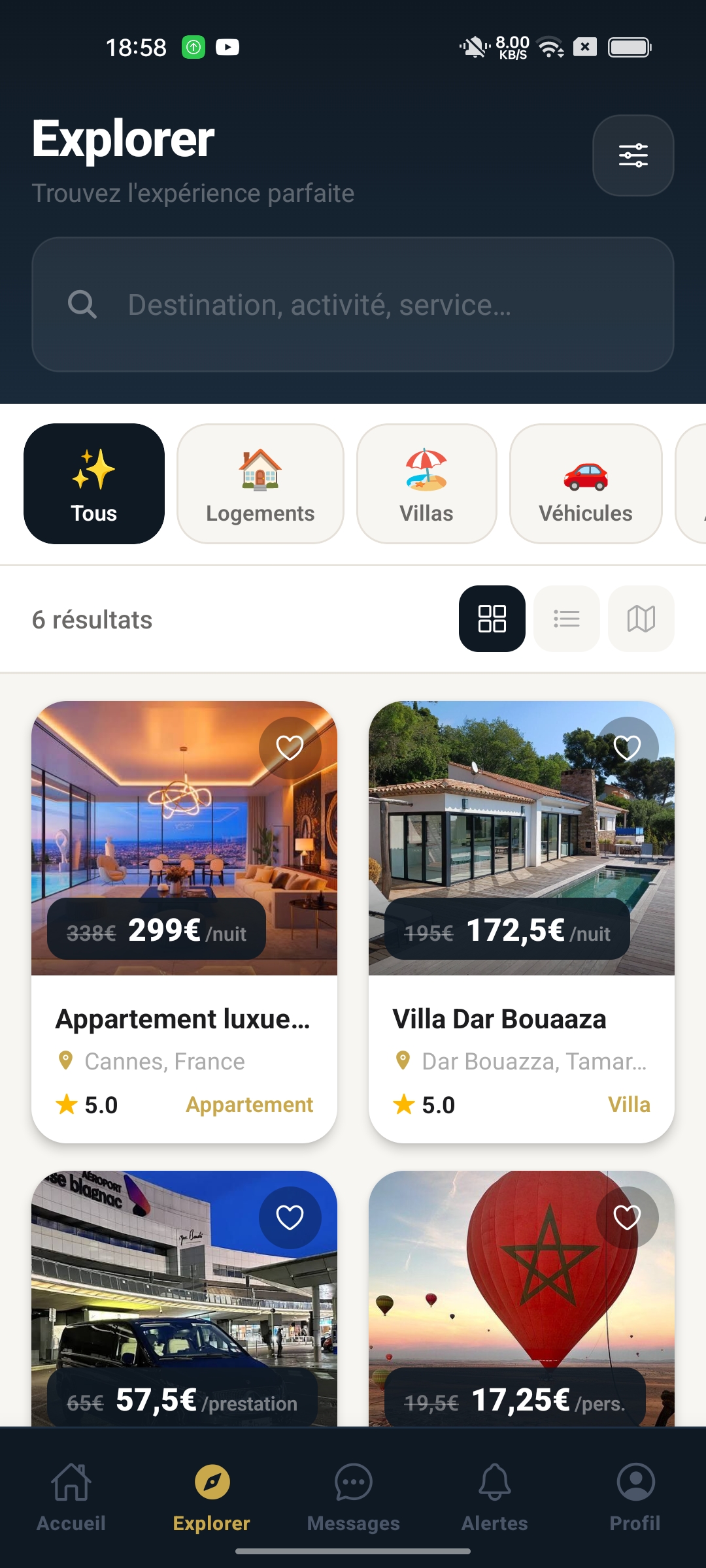Screen dimensions: 706x1568
Task: Choose the Véhicules category chip
Action: pos(586,483)
